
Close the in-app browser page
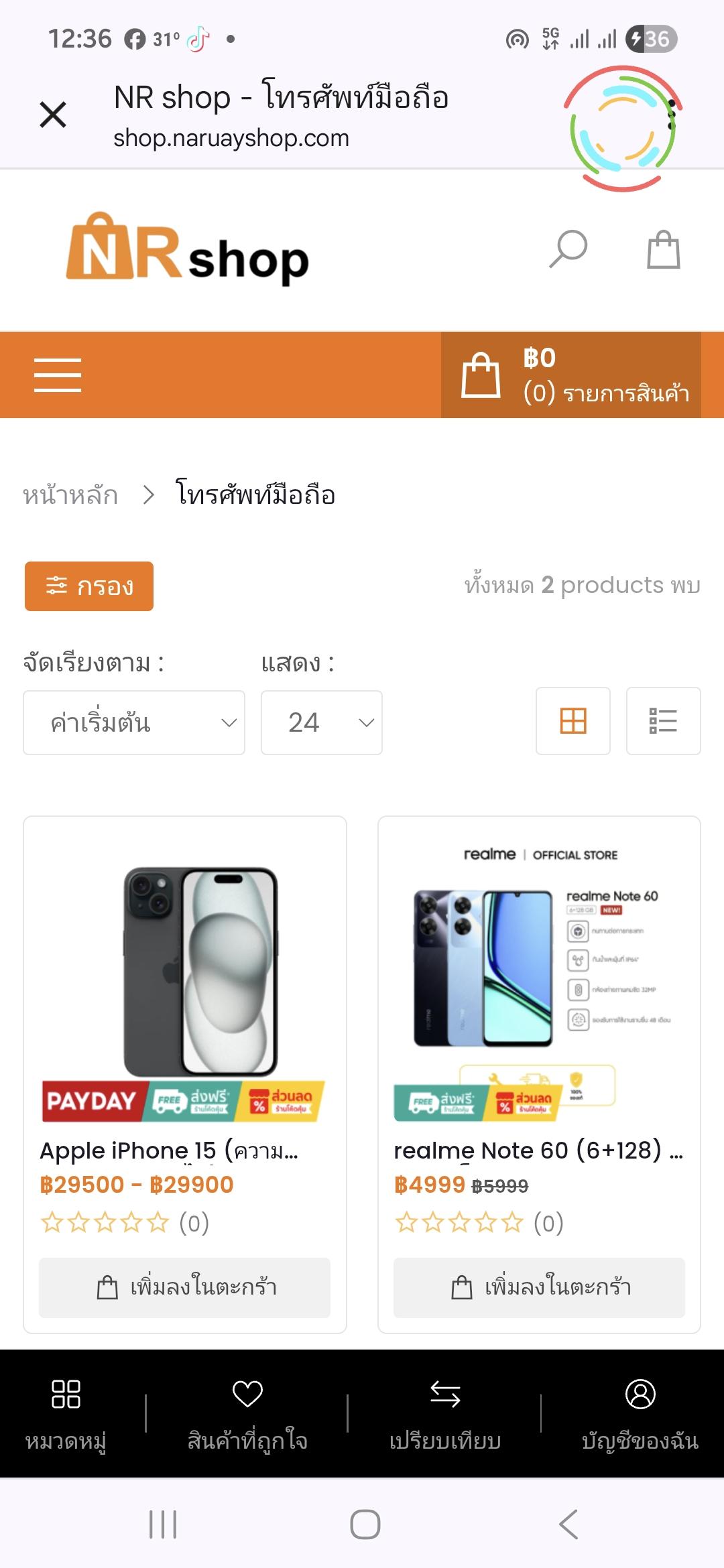pyautogui.click(x=53, y=115)
